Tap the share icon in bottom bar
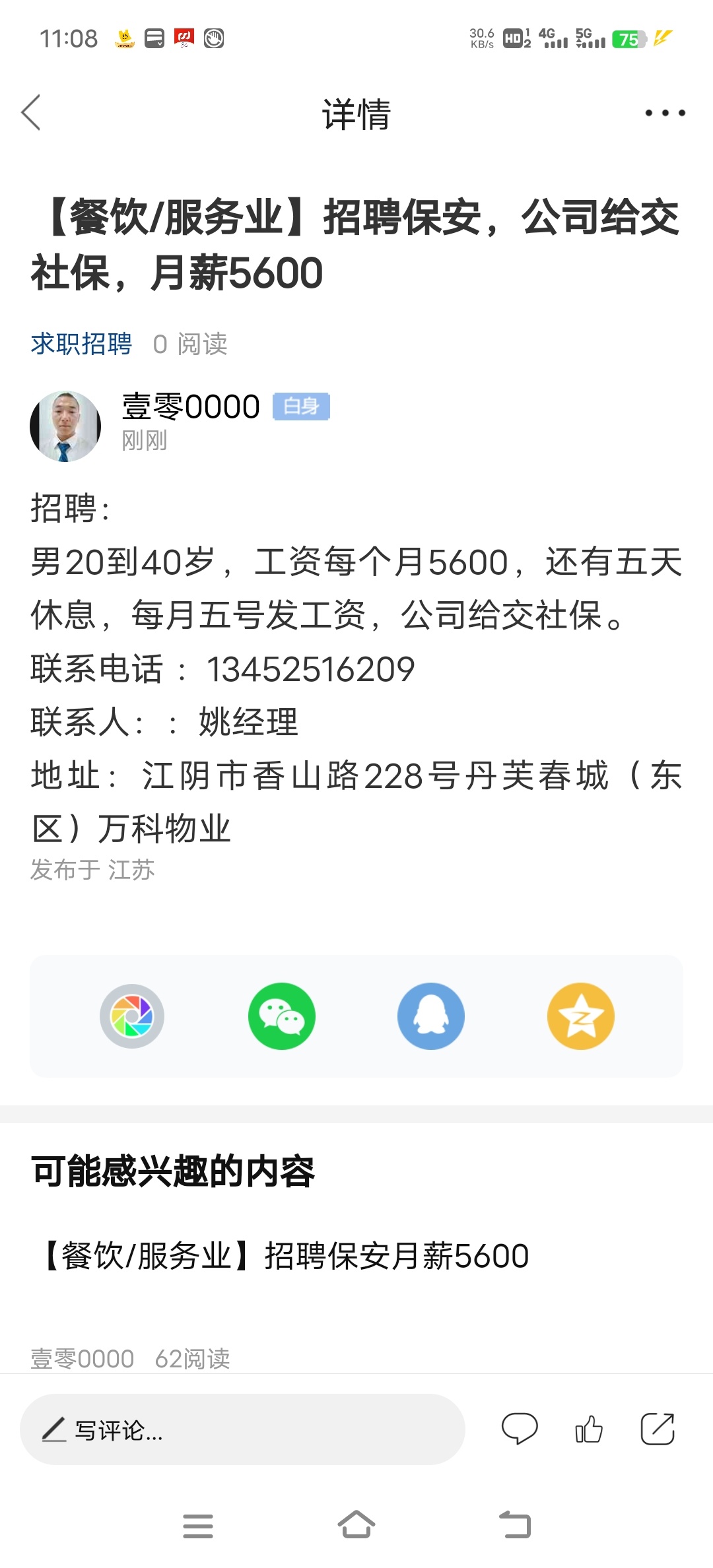713x1568 pixels. (x=658, y=1429)
